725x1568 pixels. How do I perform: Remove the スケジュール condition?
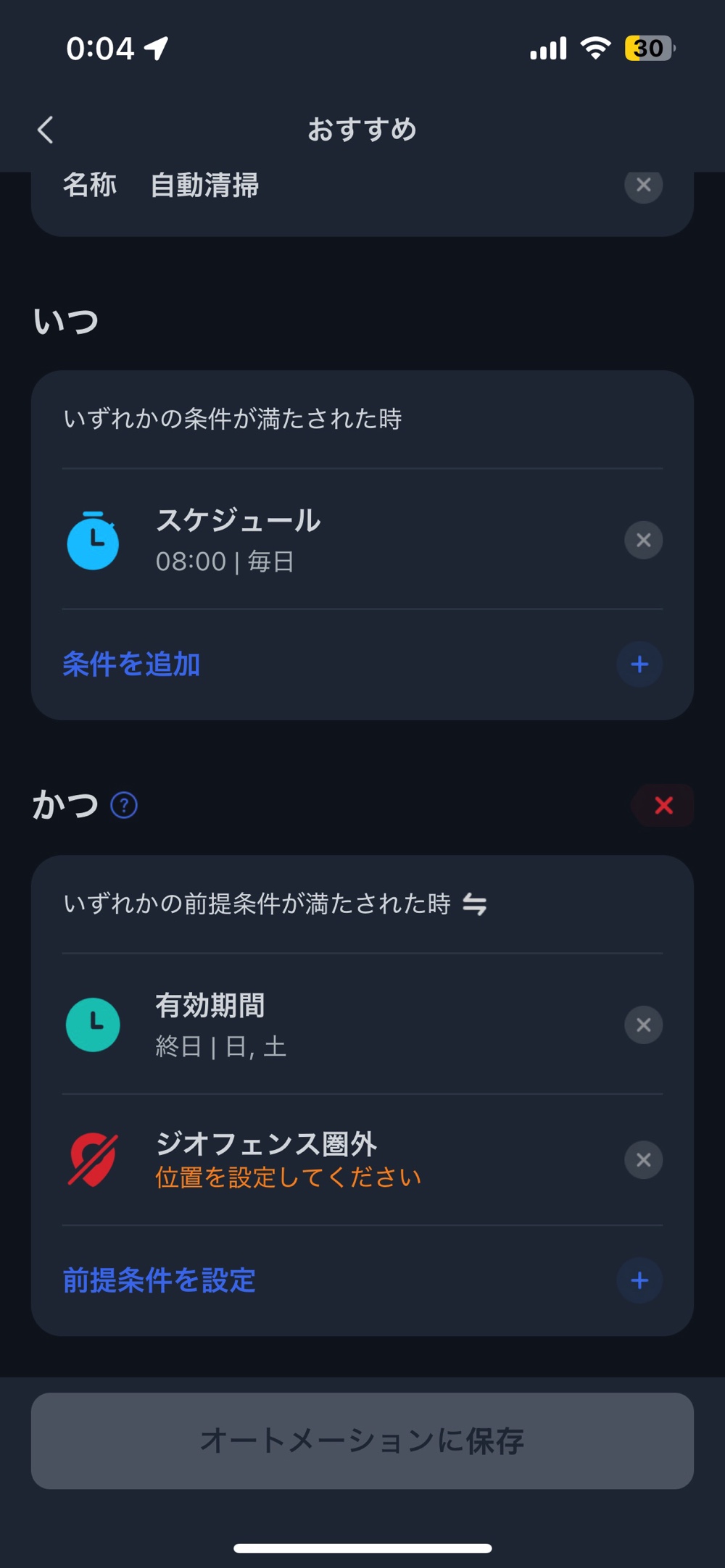click(643, 540)
